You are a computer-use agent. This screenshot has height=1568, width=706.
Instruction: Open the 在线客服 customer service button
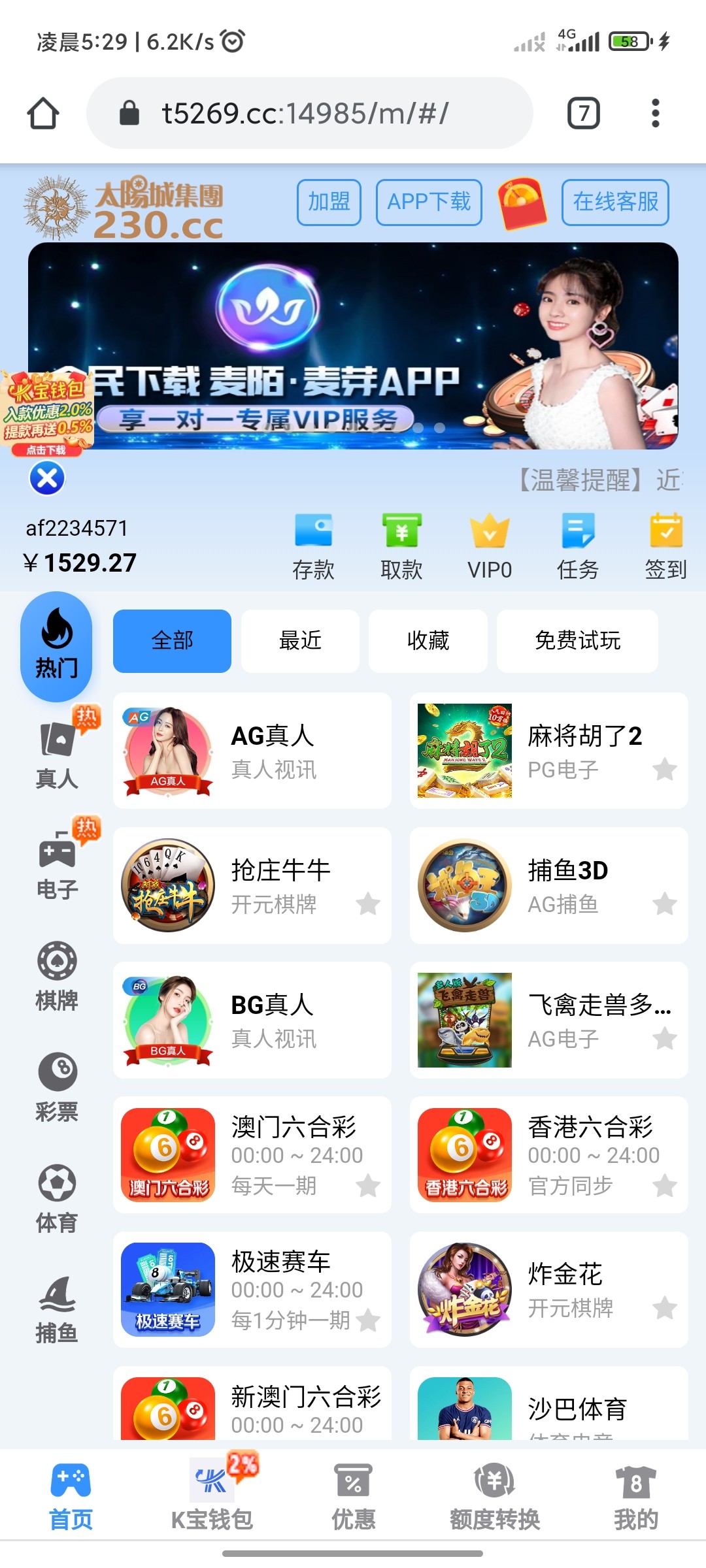click(x=614, y=203)
